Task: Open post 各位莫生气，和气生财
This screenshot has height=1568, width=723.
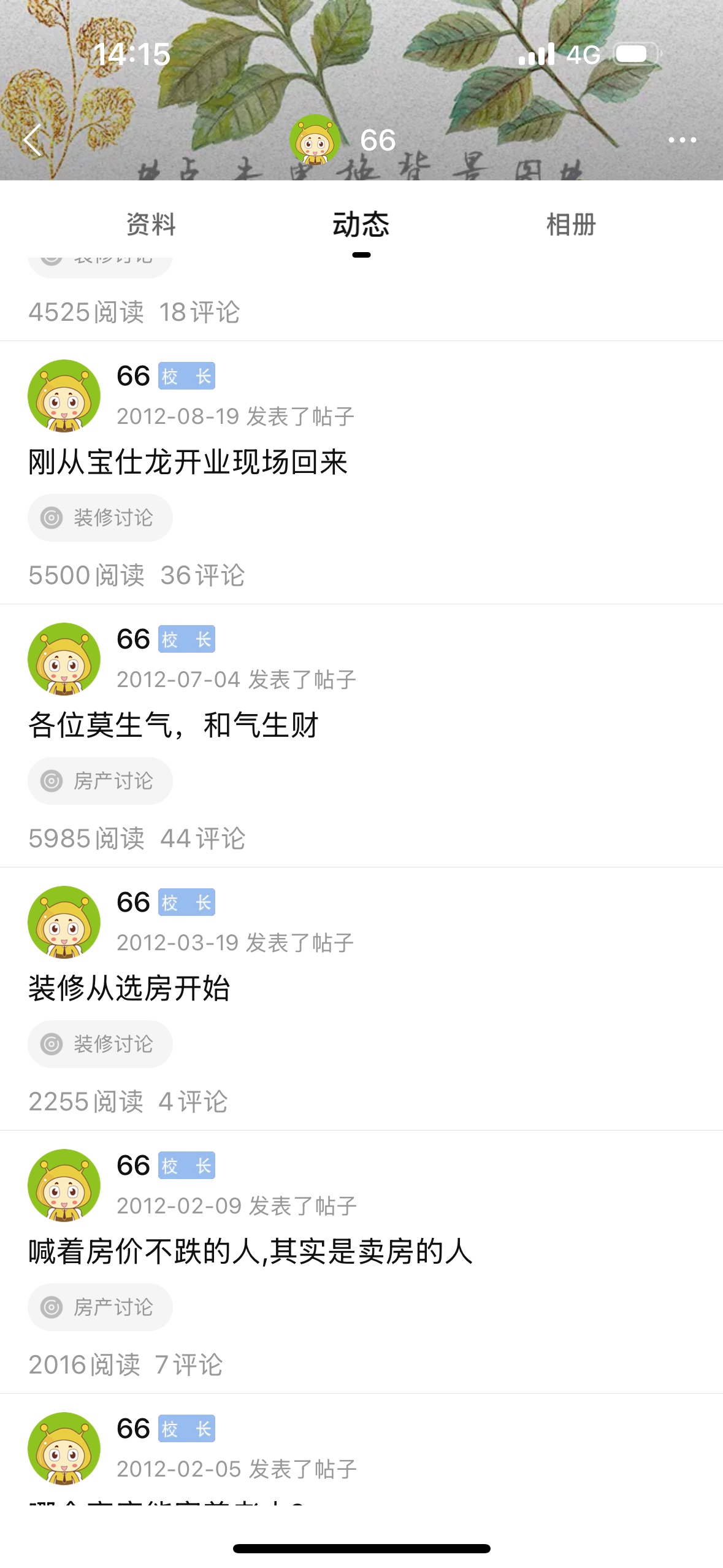Action: (x=174, y=725)
